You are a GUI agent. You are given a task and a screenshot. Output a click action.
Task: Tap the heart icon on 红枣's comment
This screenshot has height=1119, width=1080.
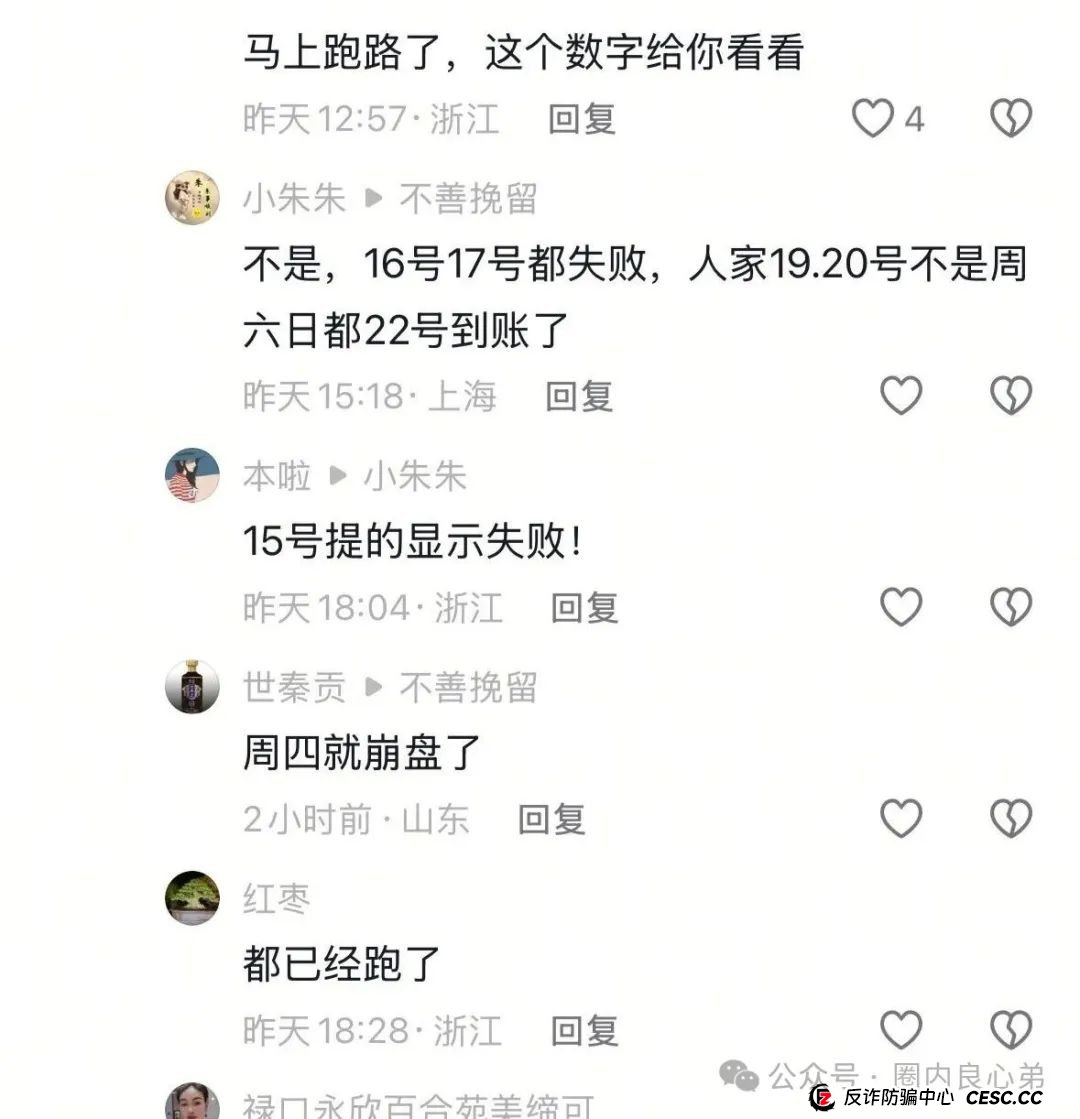(x=901, y=1027)
